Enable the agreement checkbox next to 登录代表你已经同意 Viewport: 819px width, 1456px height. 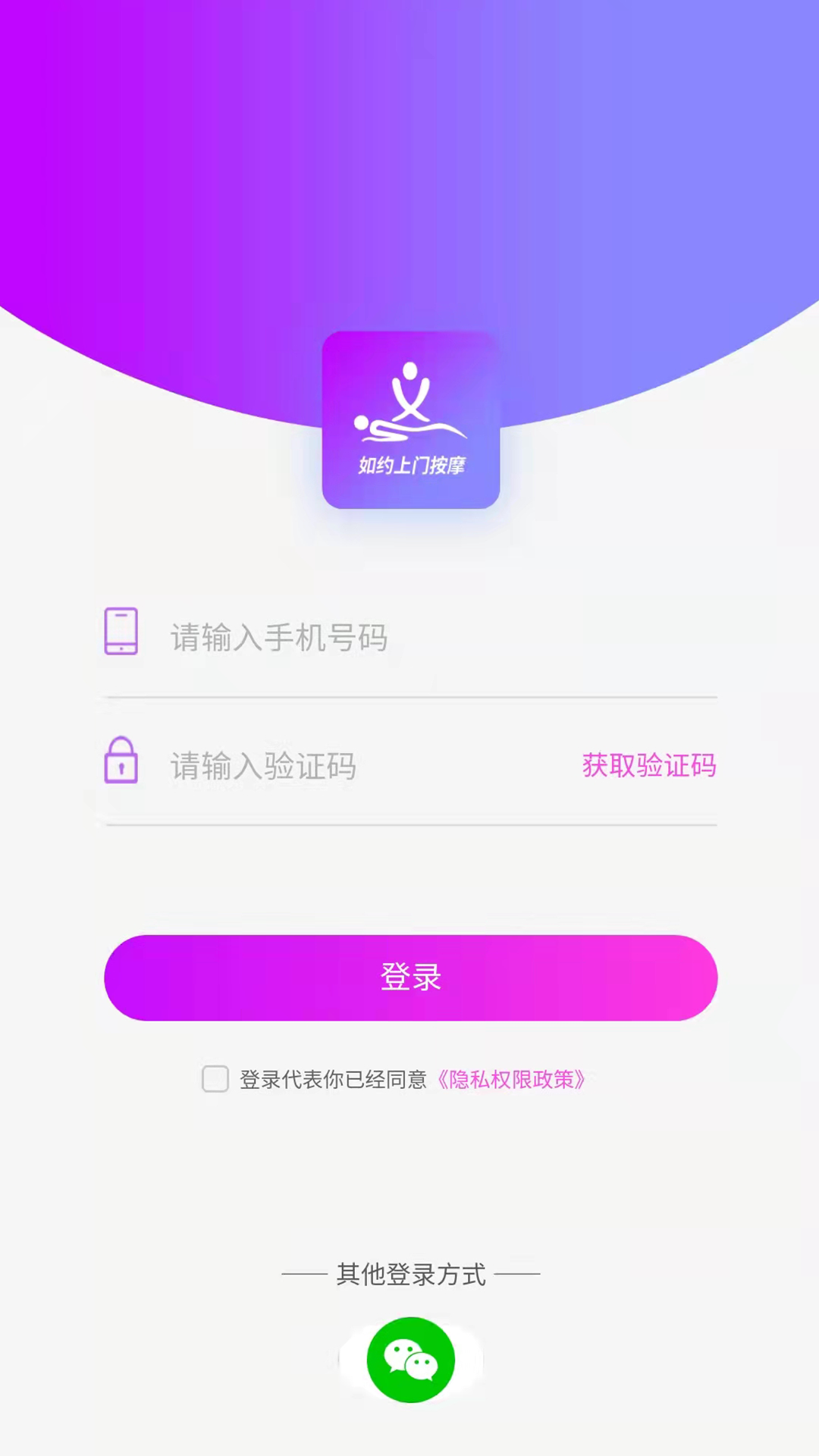215,1080
